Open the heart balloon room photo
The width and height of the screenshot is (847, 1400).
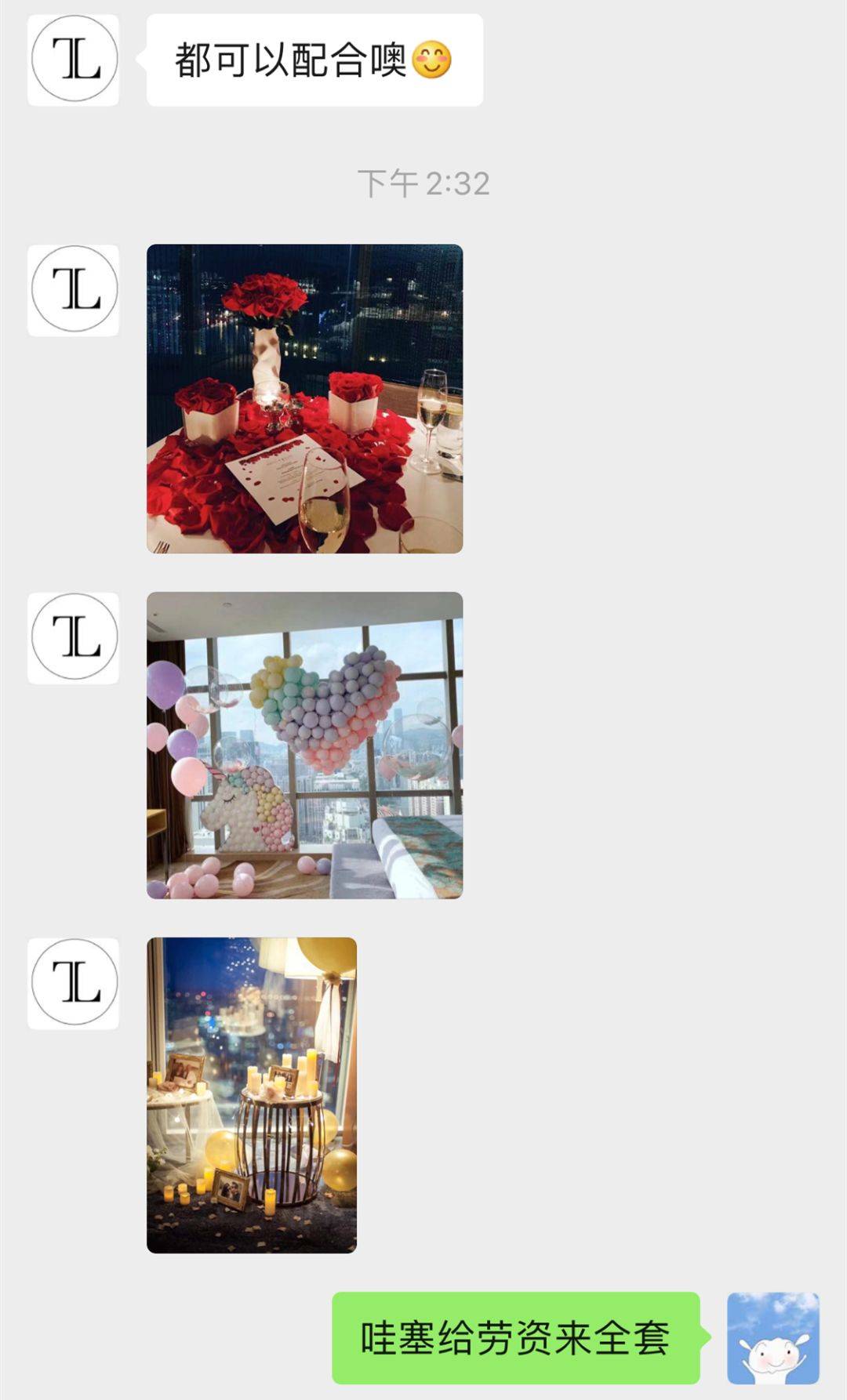[304, 745]
